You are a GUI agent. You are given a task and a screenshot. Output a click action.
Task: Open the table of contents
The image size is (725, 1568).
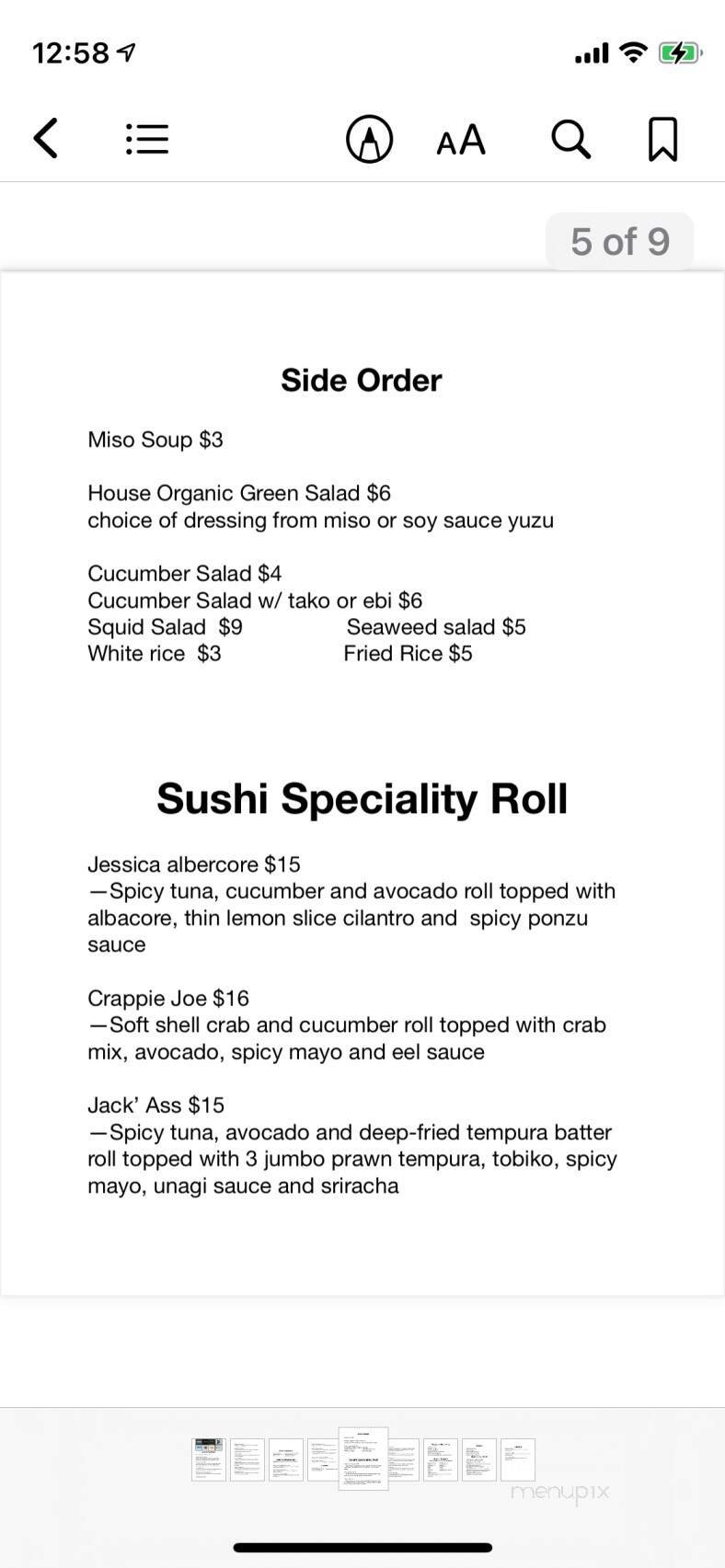click(146, 139)
